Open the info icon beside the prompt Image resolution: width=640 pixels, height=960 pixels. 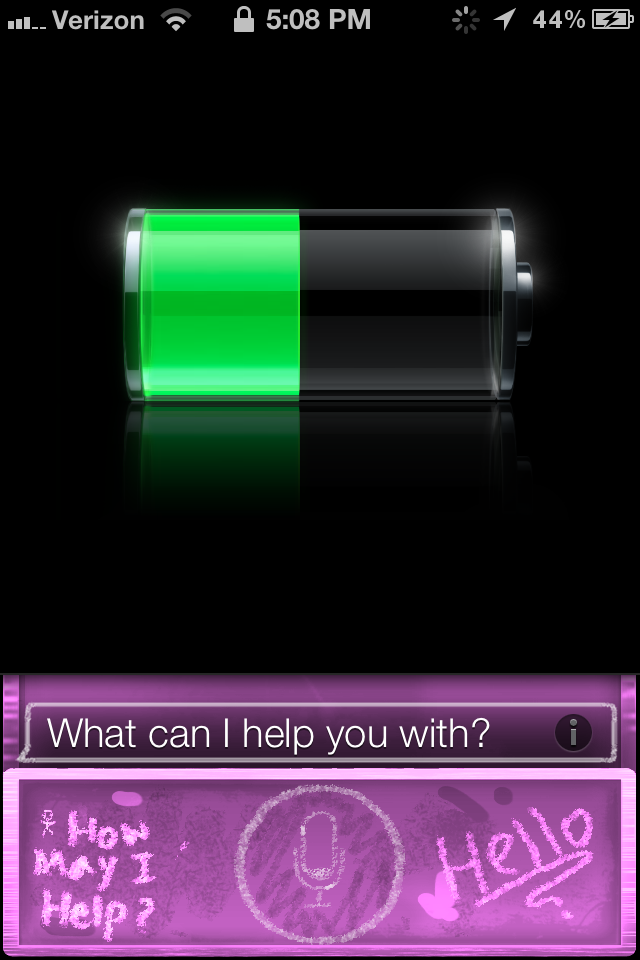click(x=573, y=732)
